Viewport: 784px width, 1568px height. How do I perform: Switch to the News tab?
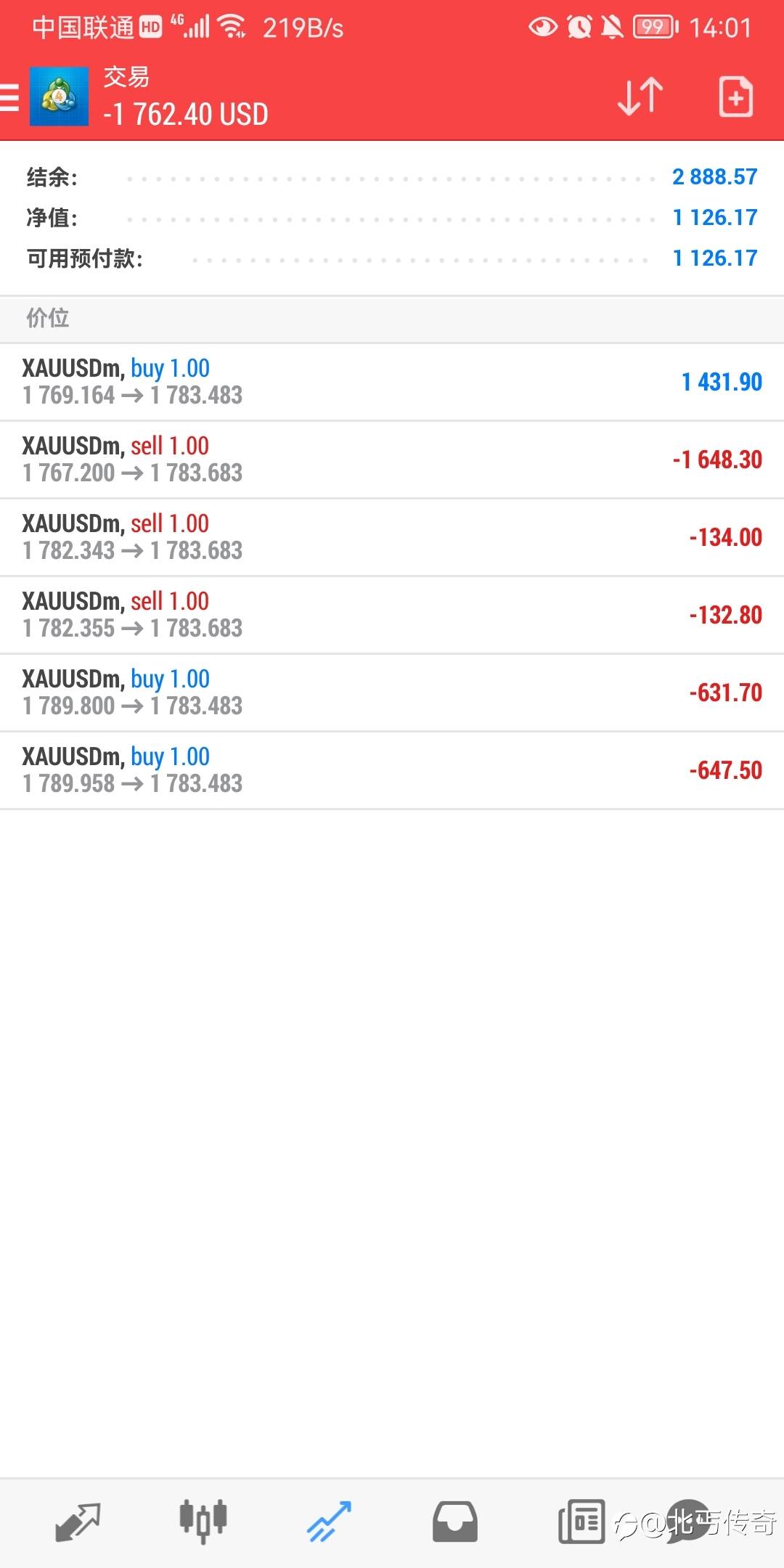(x=581, y=1522)
